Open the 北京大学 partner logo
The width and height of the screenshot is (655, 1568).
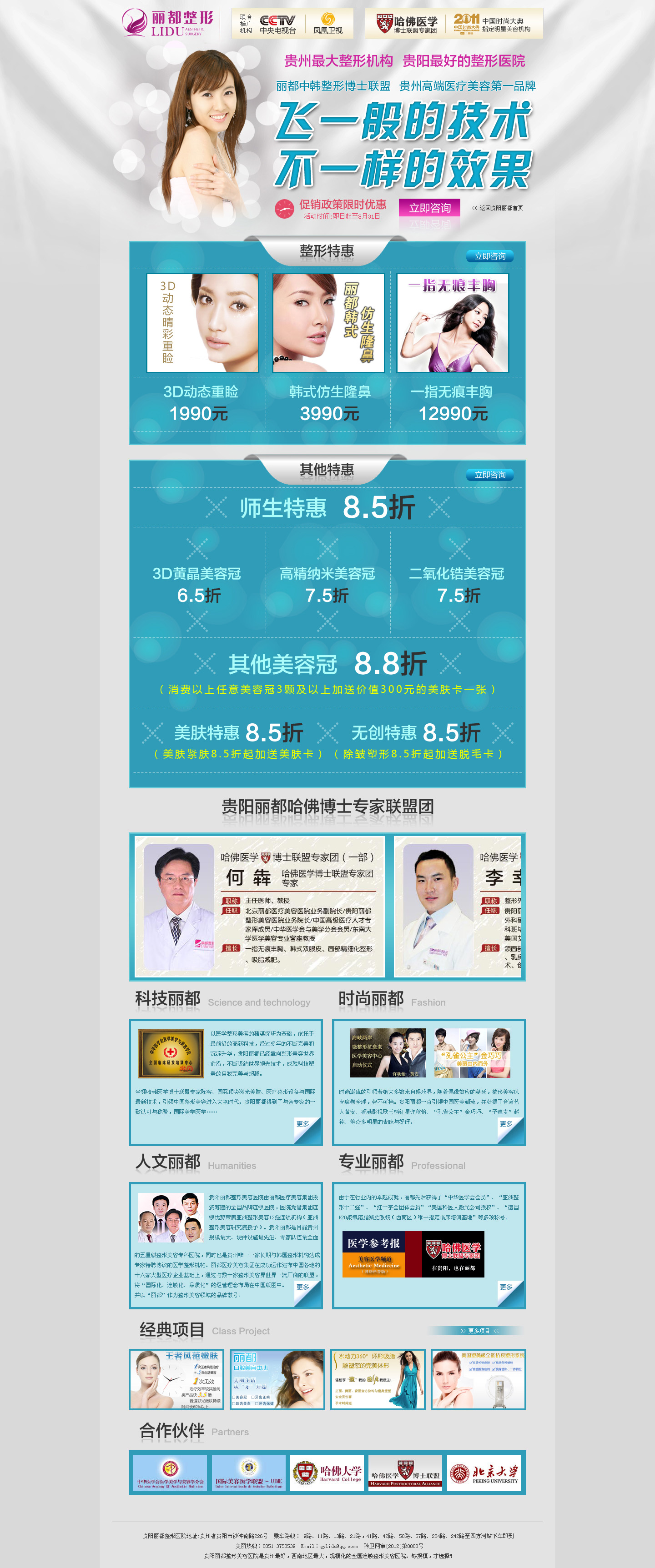coord(484,1473)
